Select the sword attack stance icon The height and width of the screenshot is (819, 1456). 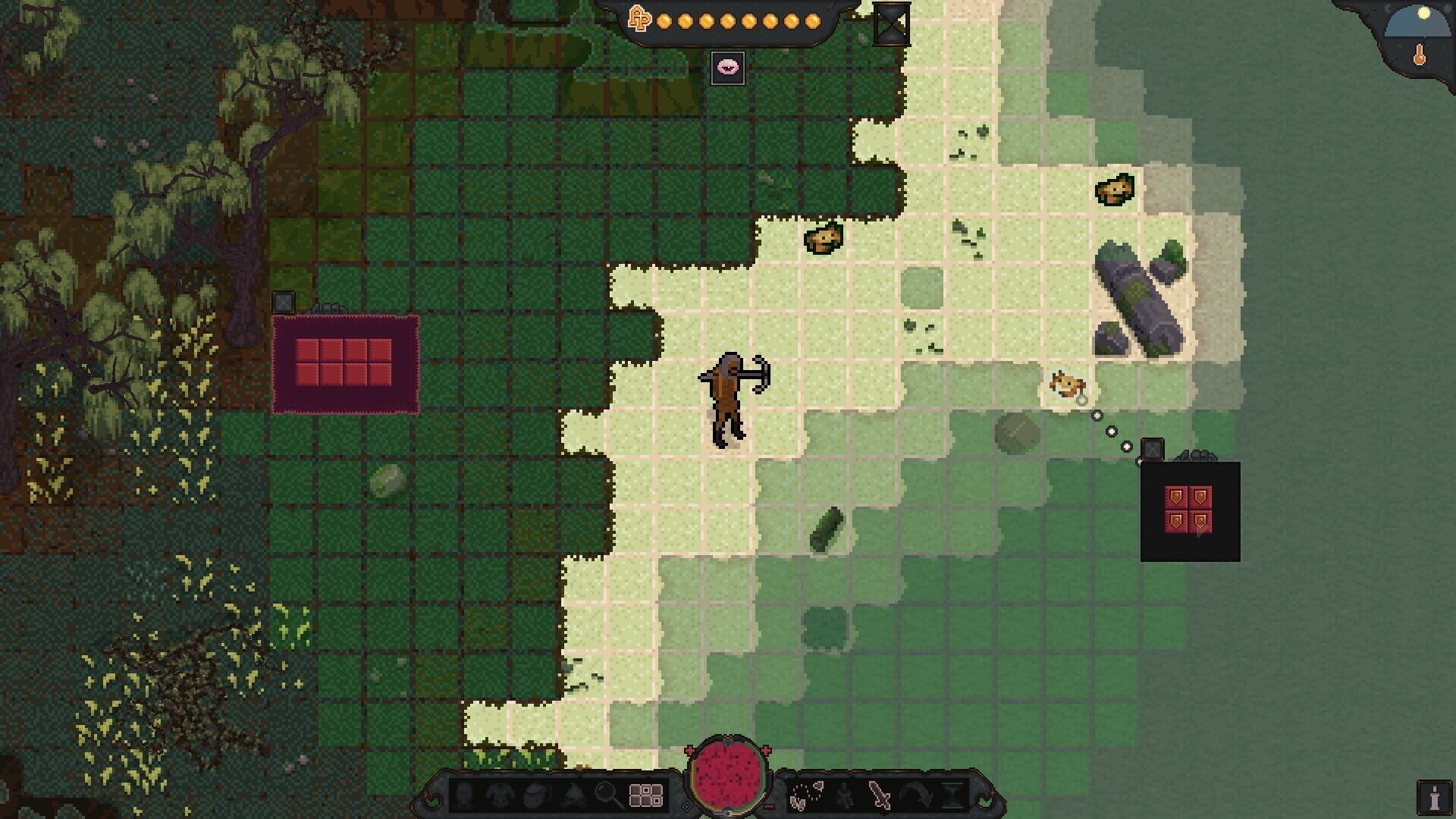[880, 795]
